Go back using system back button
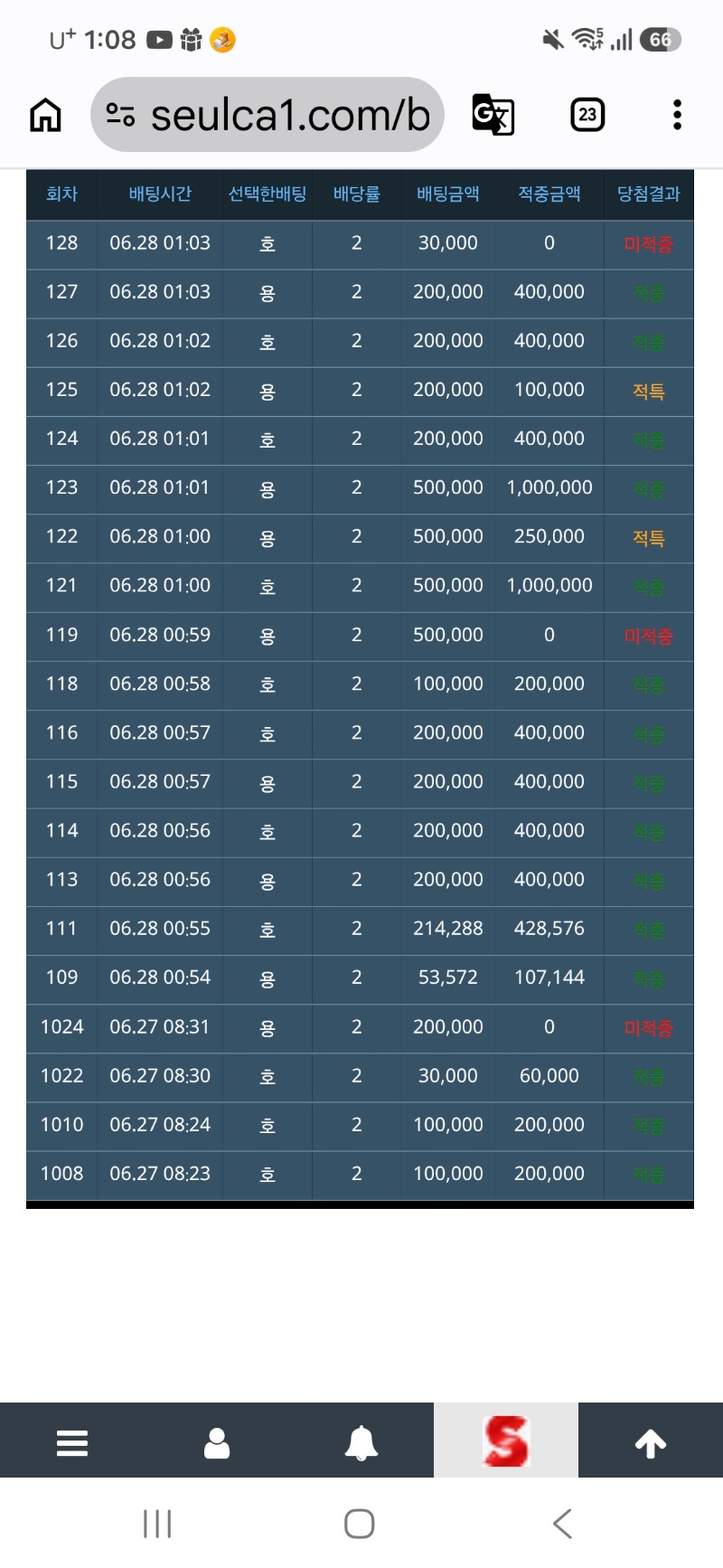723x1568 pixels. [x=562, y=1524]
